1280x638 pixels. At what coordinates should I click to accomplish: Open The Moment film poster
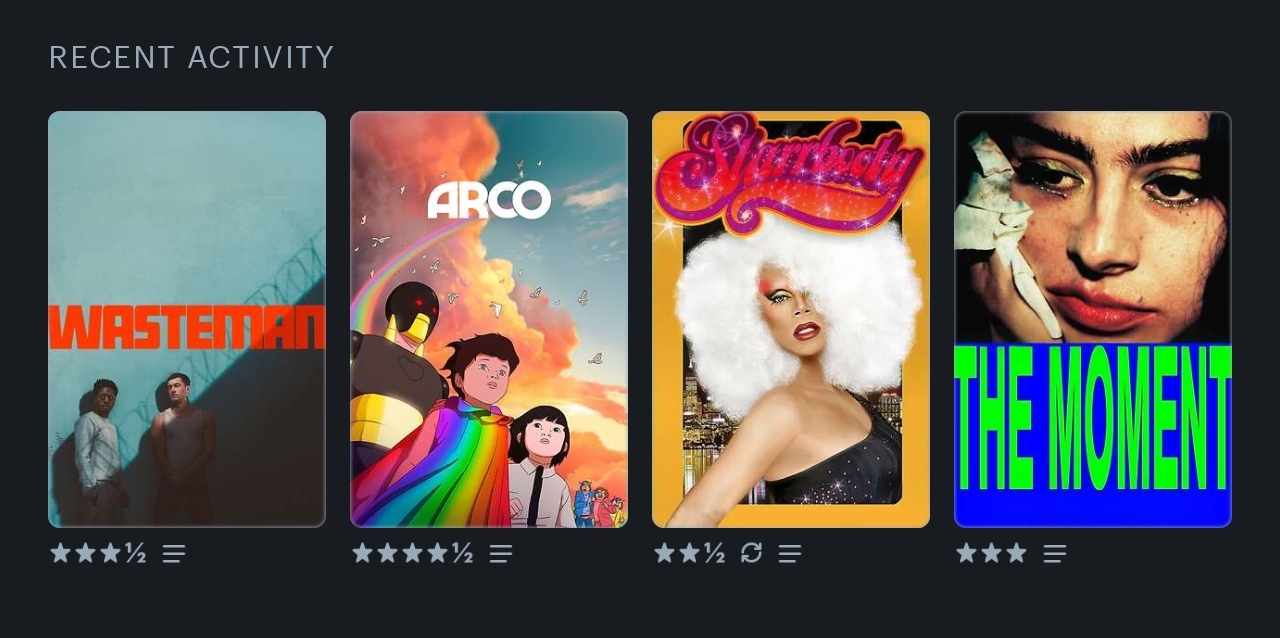tap(1093, 319)
